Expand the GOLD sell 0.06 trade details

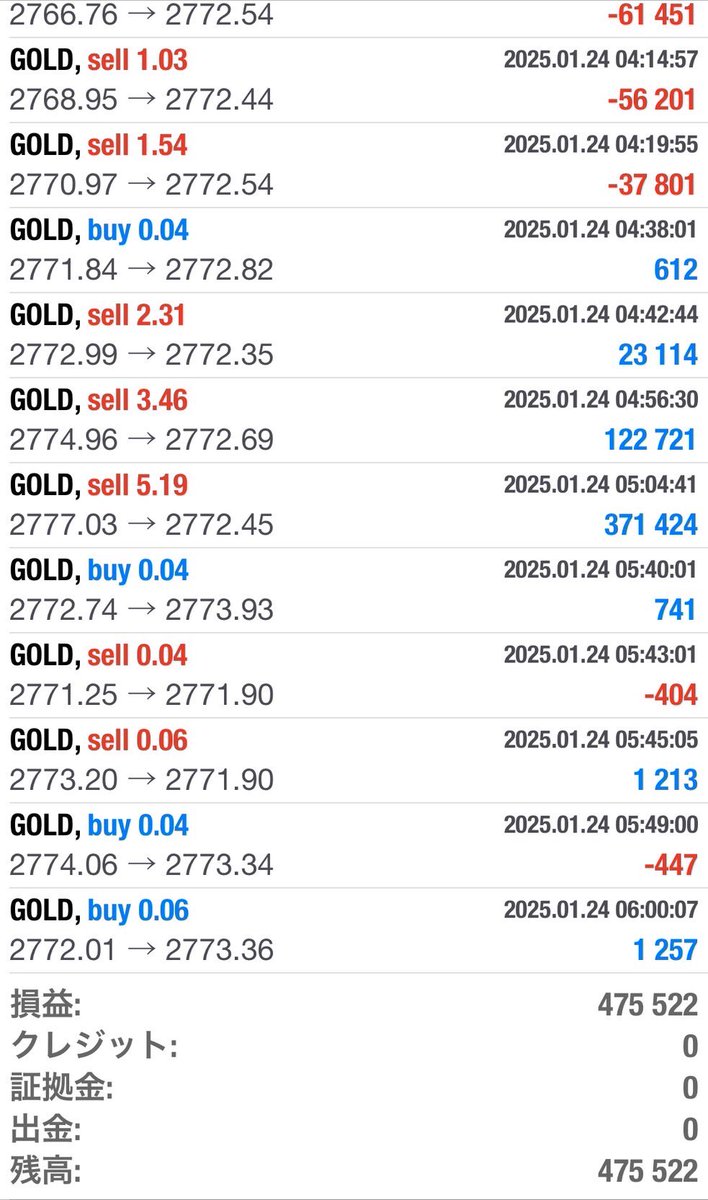(x=354, y=760)
